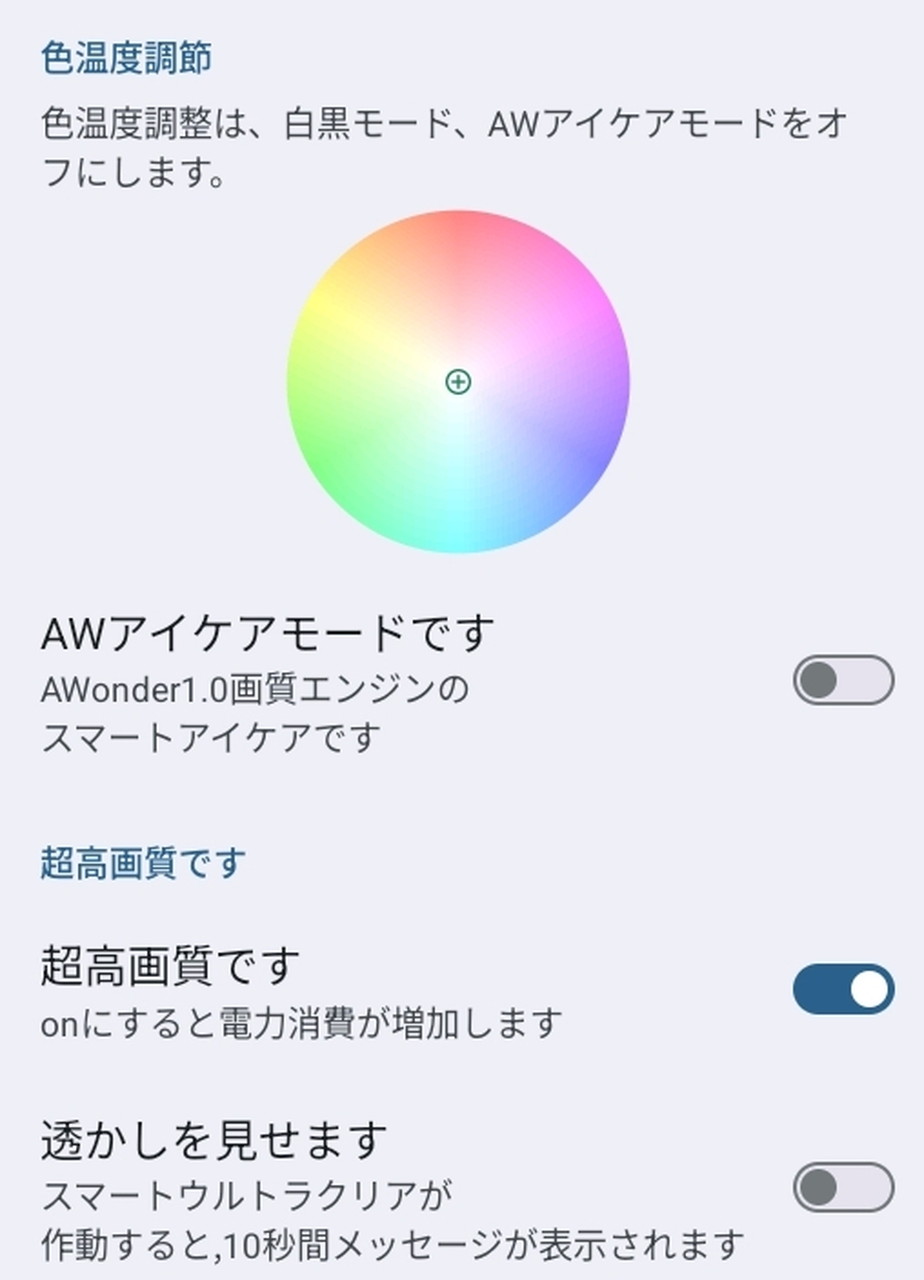Tap the color temperature wheel
Screen dimensions: 924x1280
click(458, 381)
